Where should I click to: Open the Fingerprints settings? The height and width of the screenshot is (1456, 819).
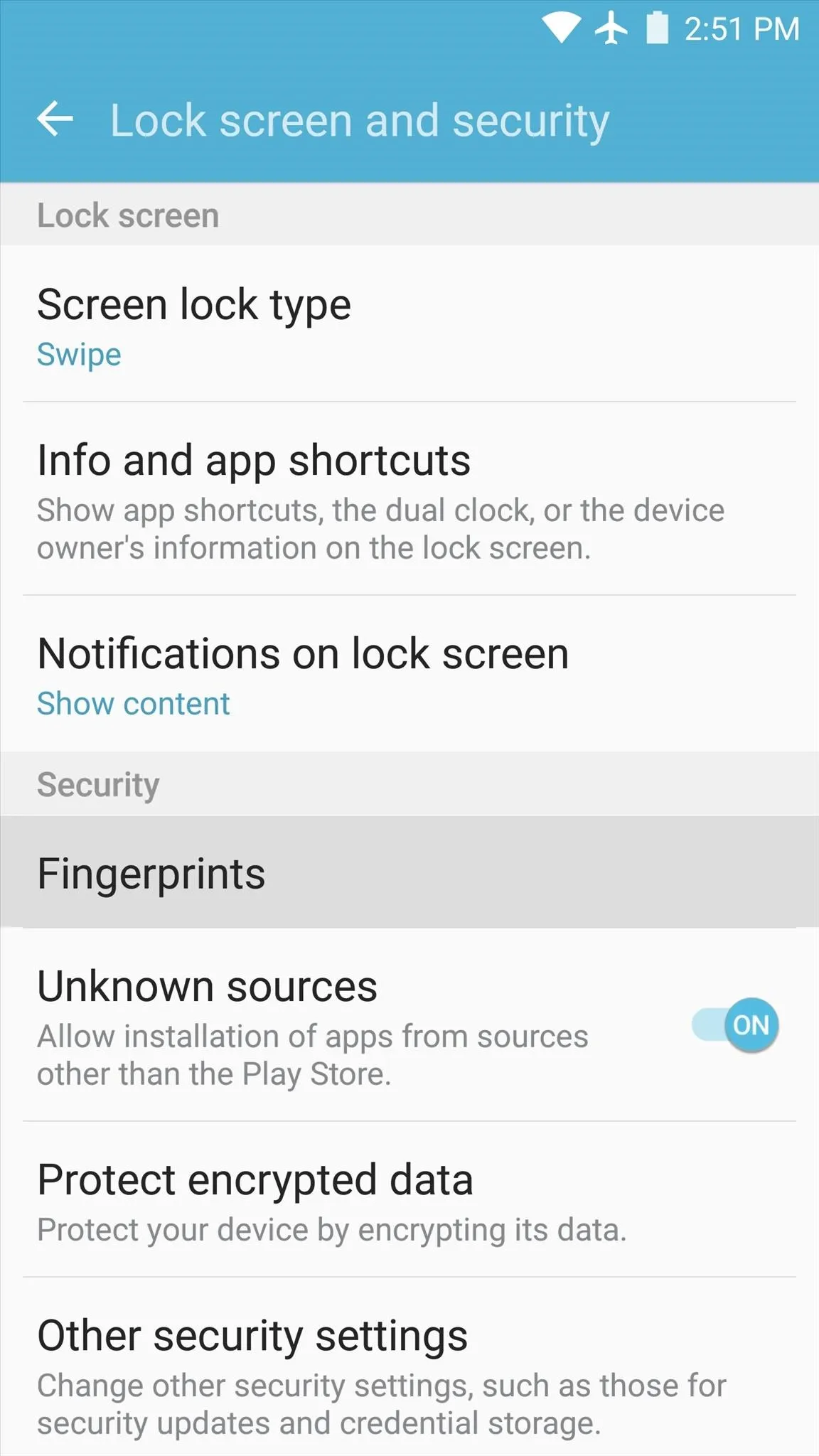pos(409,872)
